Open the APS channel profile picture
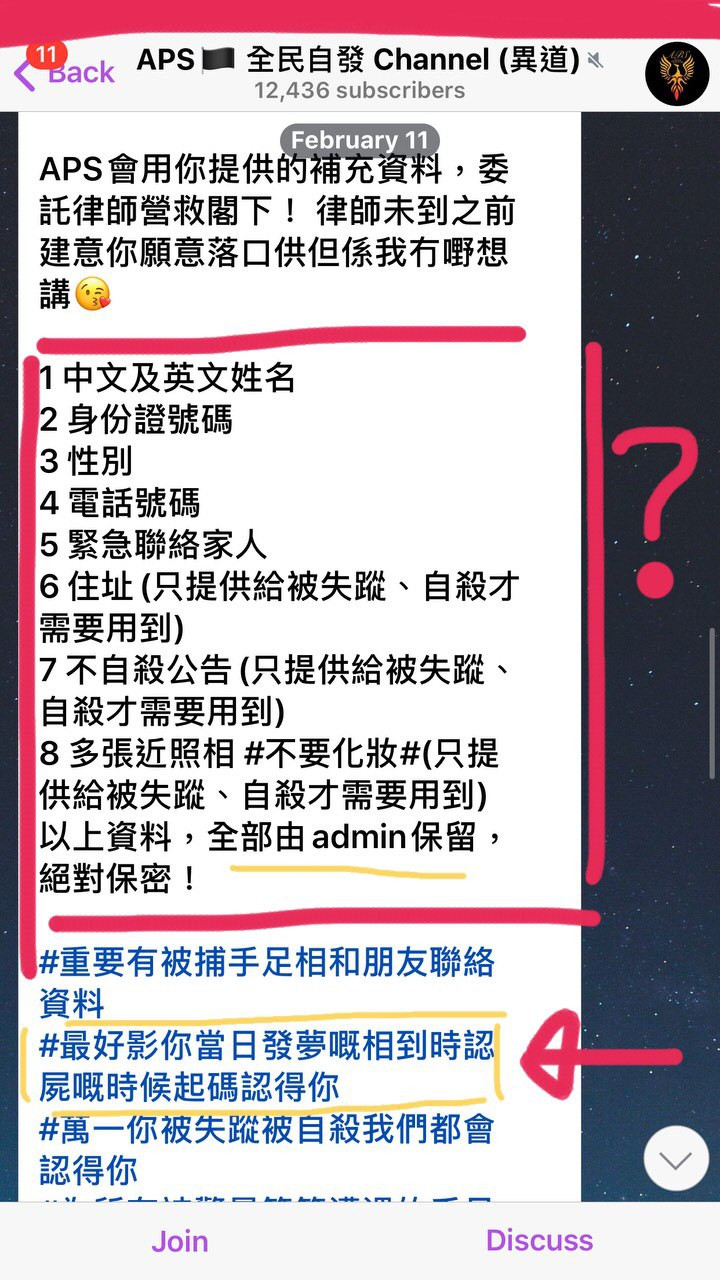The height and width of the screenshot is (1280, 720). (677, 73)
